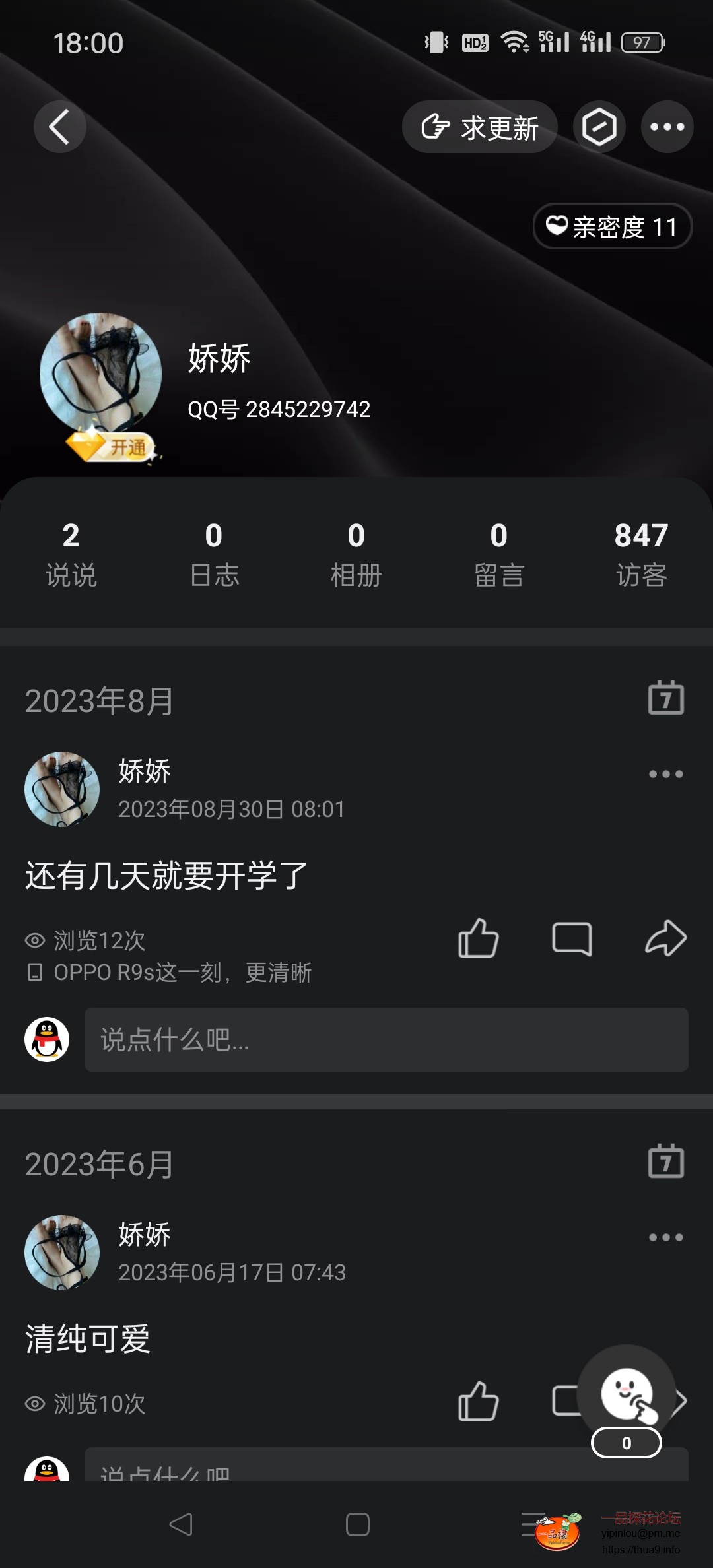Screen dimensions: 713x1568
Task: Like the post 清纯可爱
Action: point(478,1404)
